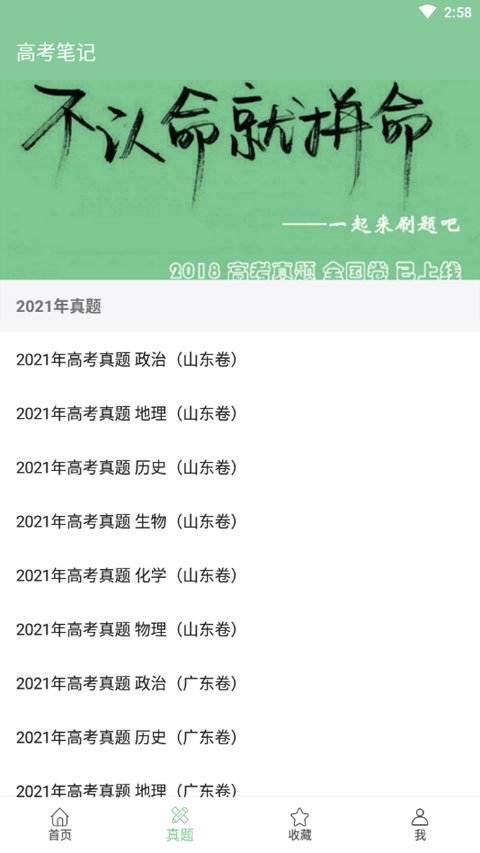Tap the 不认命就拼命 banner
Screen dimensions: 480x853
240,180
